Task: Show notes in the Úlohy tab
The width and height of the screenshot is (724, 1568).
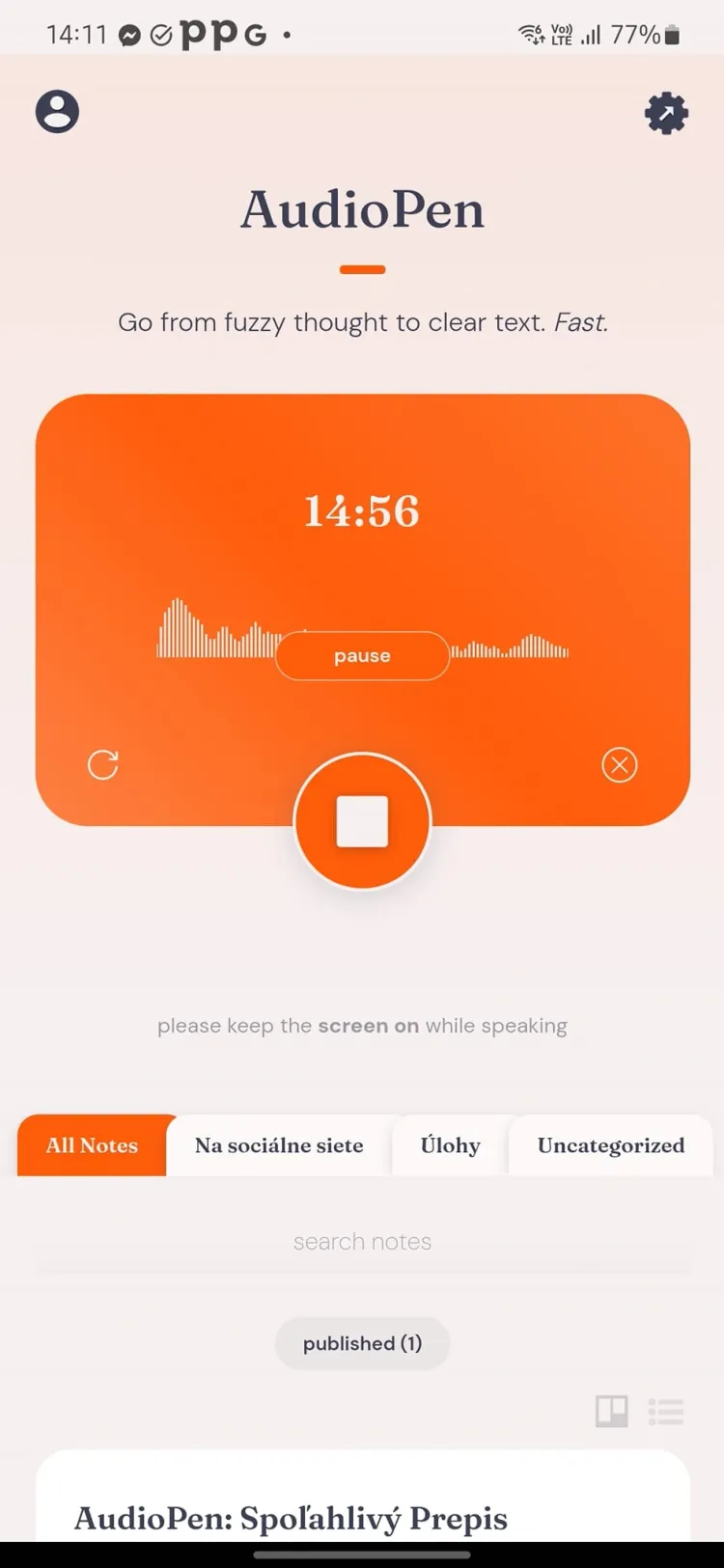Action: (x=450, y=1145)
